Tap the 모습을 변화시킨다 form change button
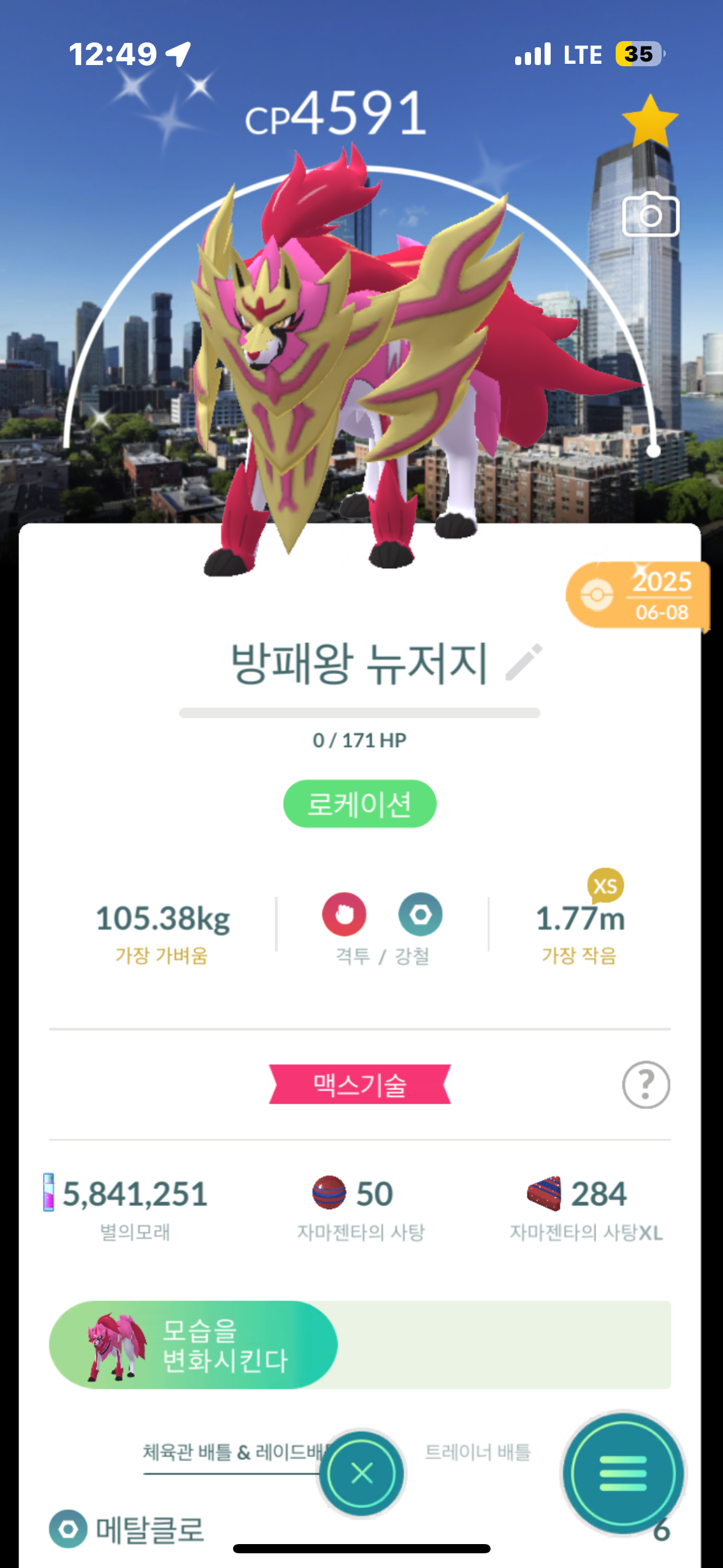The width and height of the screenshot is (723, 1568). [x=193, y=1345]
